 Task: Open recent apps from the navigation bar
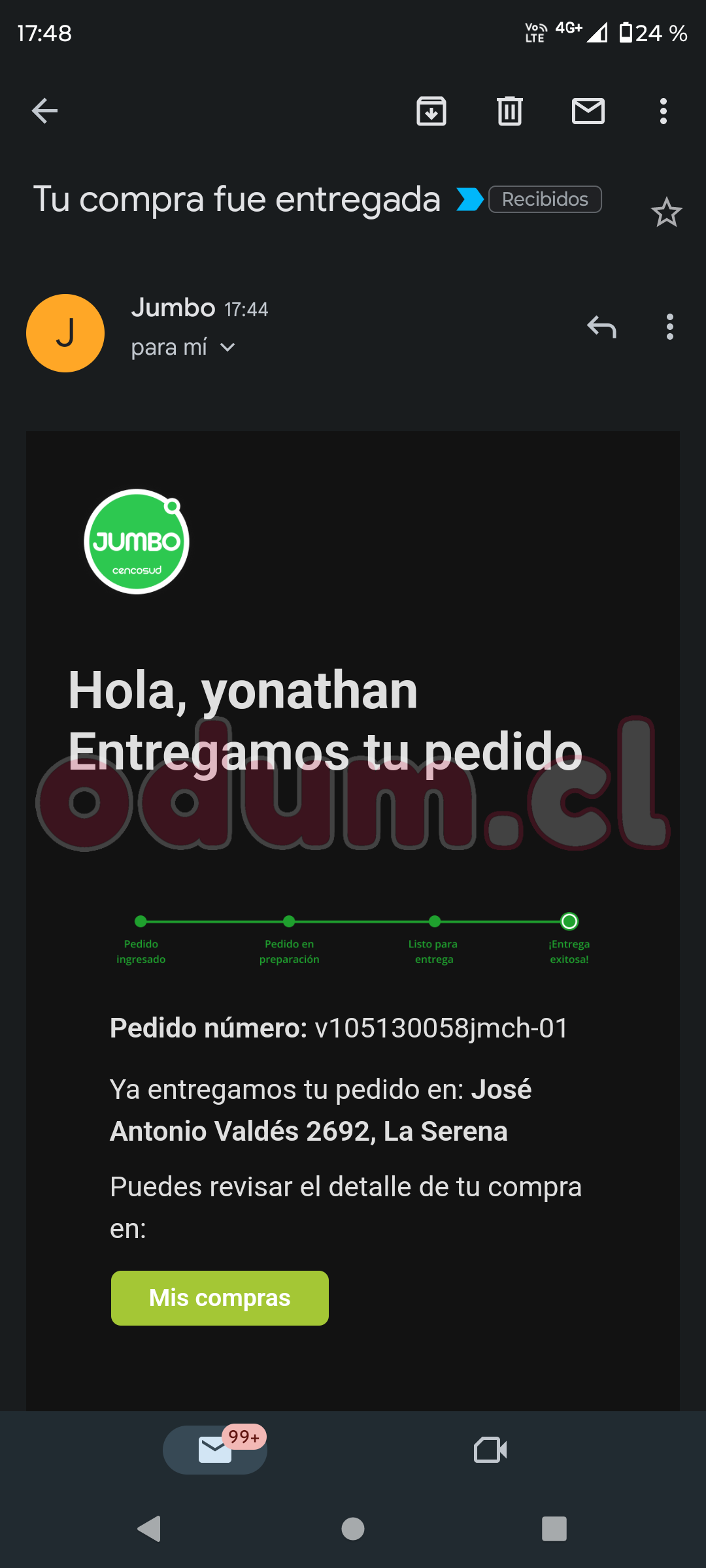point(554,1529)
